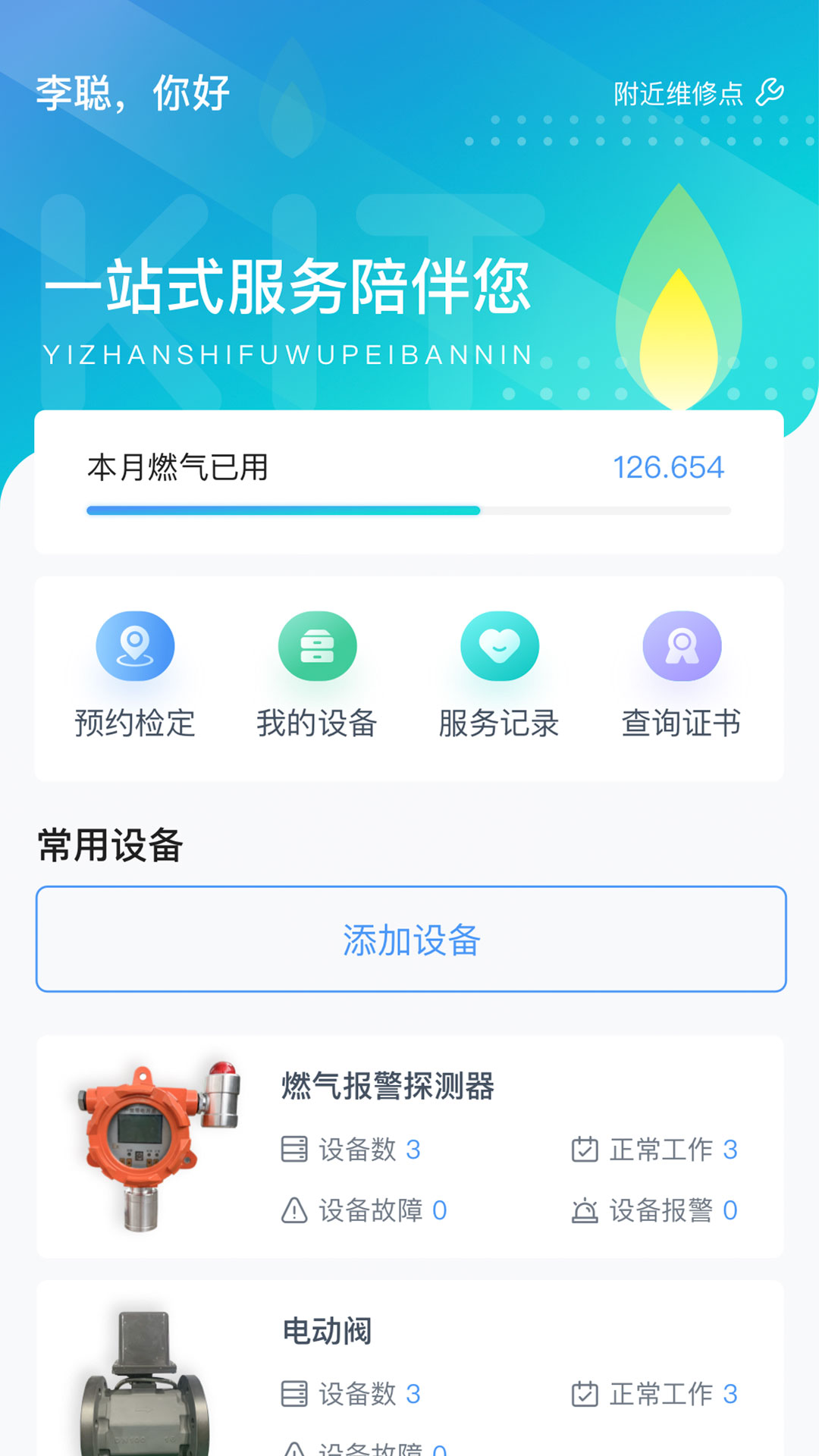Screen dimensions: 819x1456
Task: View this month's gas usage card
Action: click(409, 482)
